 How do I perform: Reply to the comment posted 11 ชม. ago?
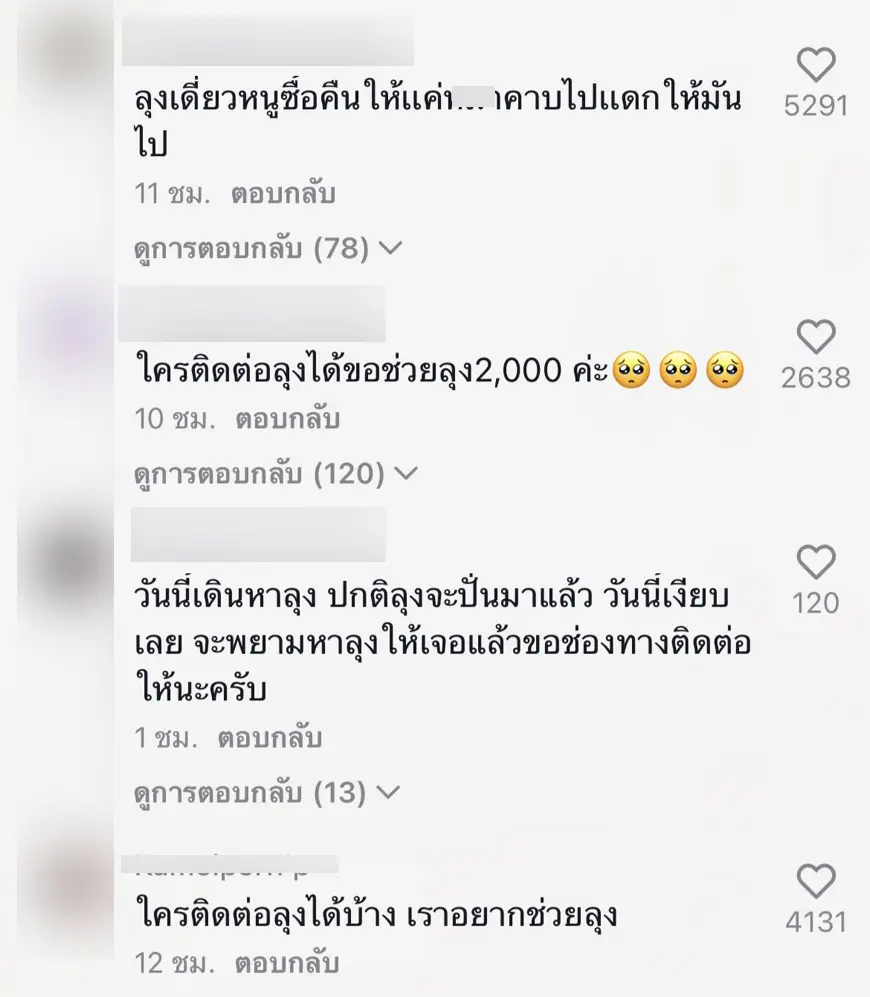tap(283, 194)
